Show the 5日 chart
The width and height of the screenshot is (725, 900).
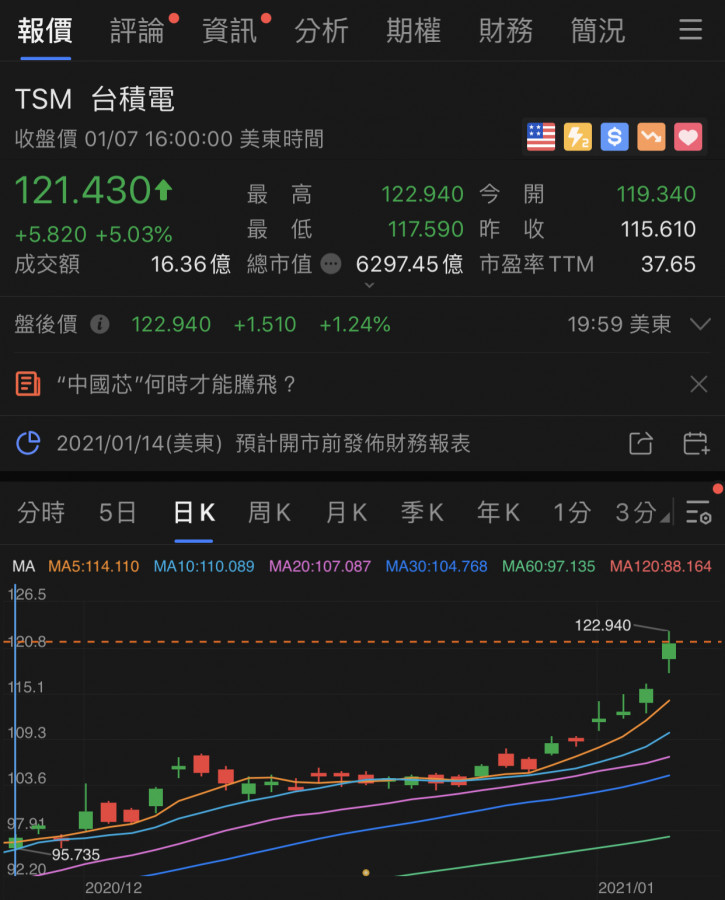[117, 513]
